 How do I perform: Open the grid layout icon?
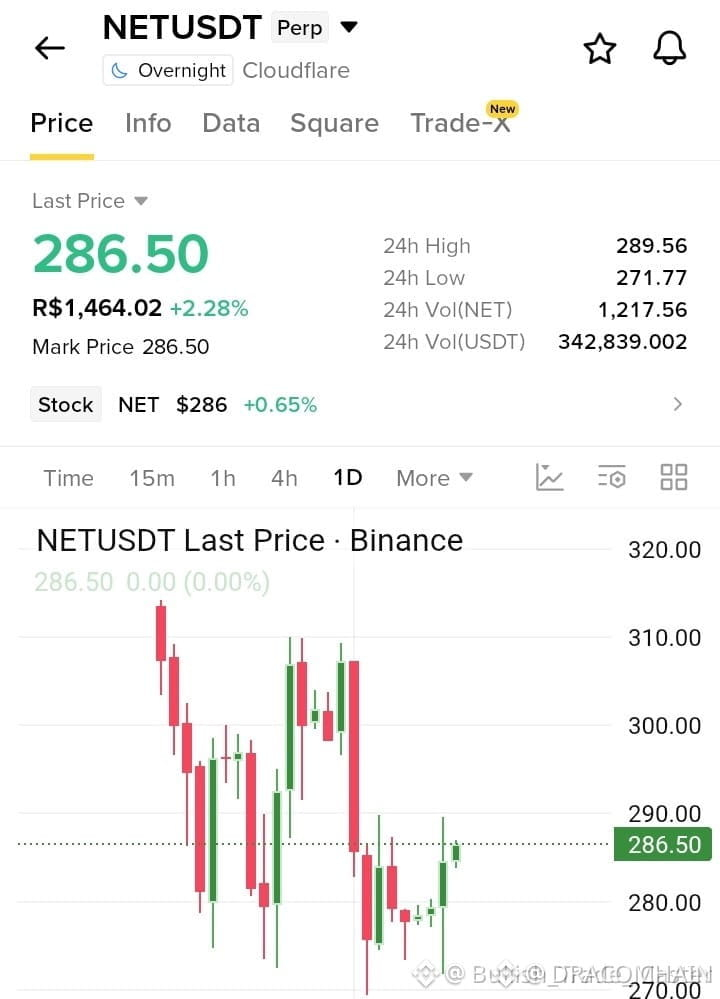[673, 477]
